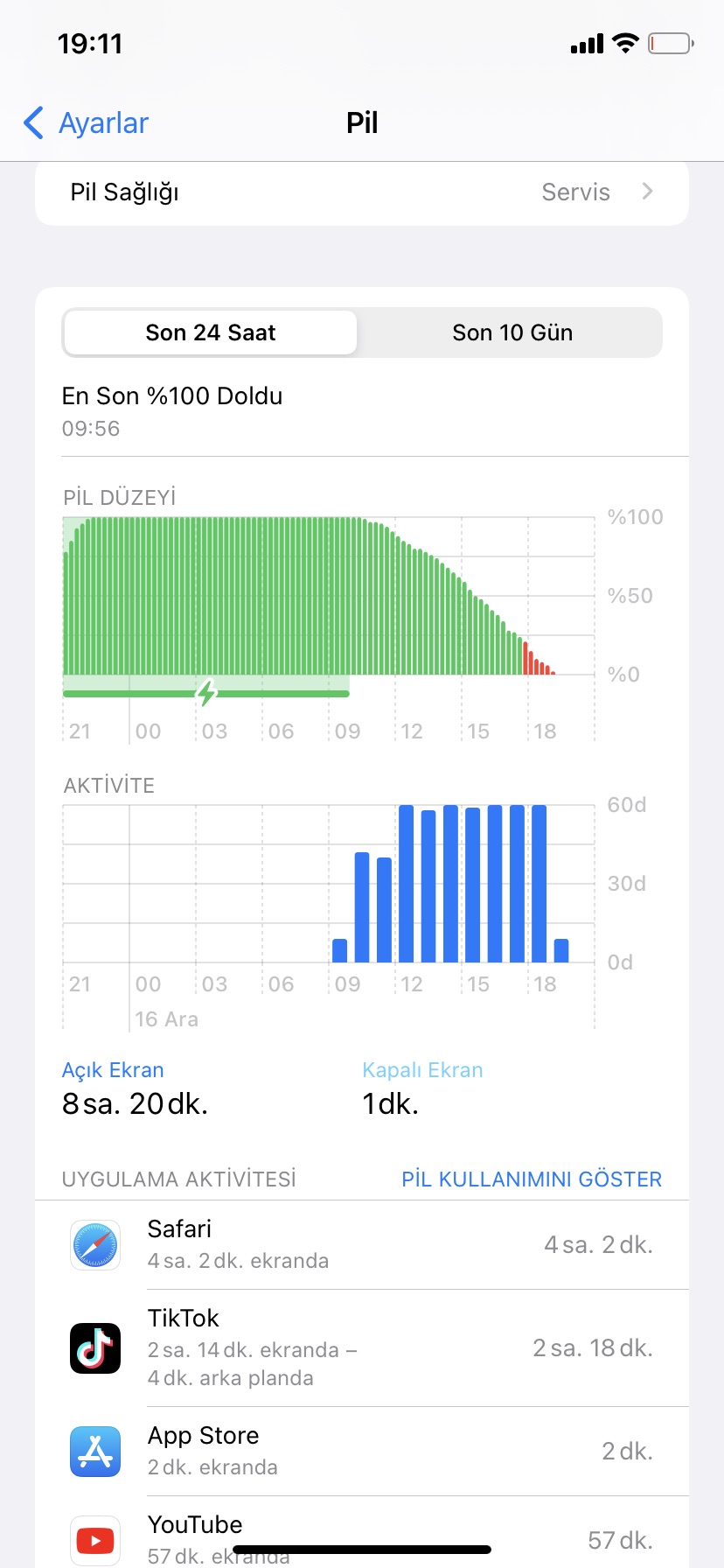Image resolution: width=724 pixels, height=1568 pixels.
Task: Go back to Ayarlar
Action: coord(86,122)
